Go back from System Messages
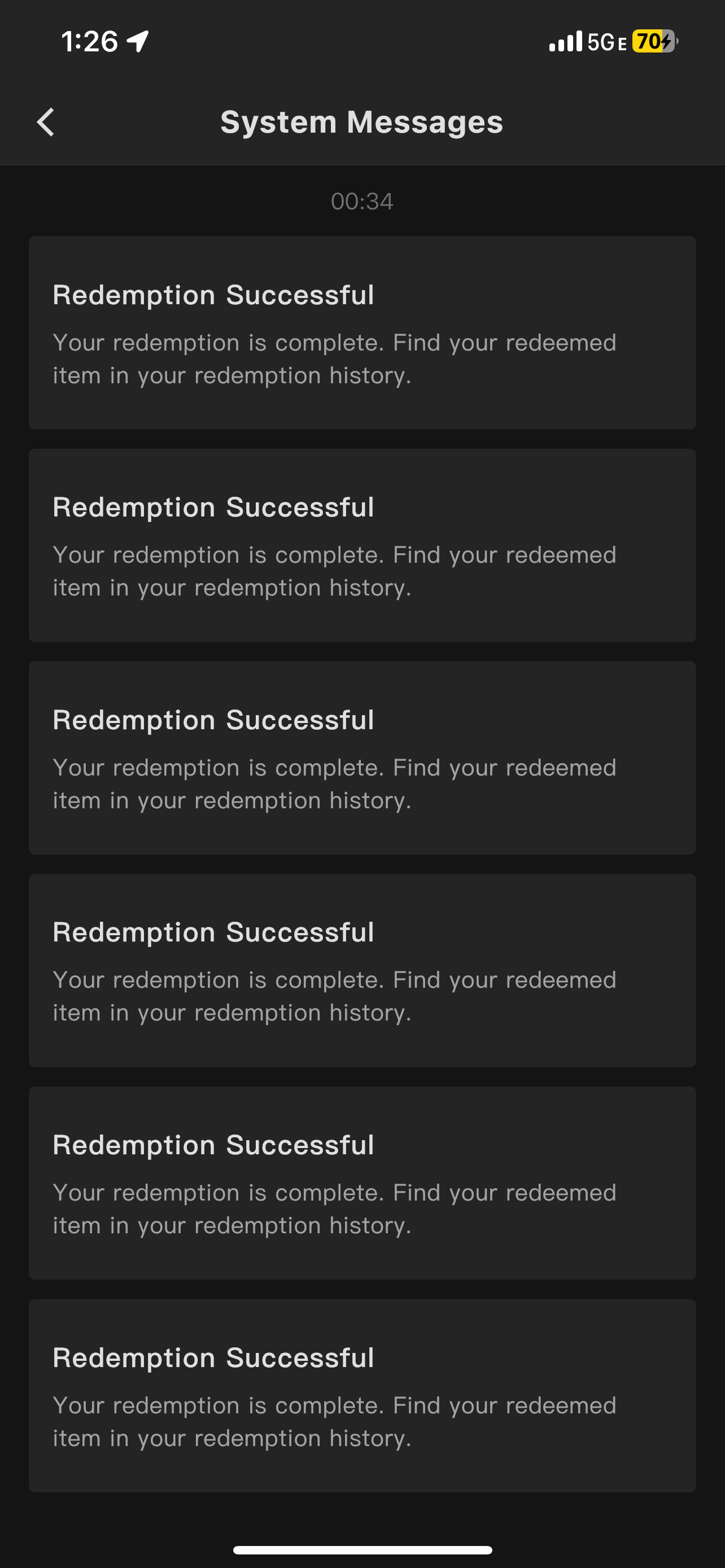 [46, 122]
